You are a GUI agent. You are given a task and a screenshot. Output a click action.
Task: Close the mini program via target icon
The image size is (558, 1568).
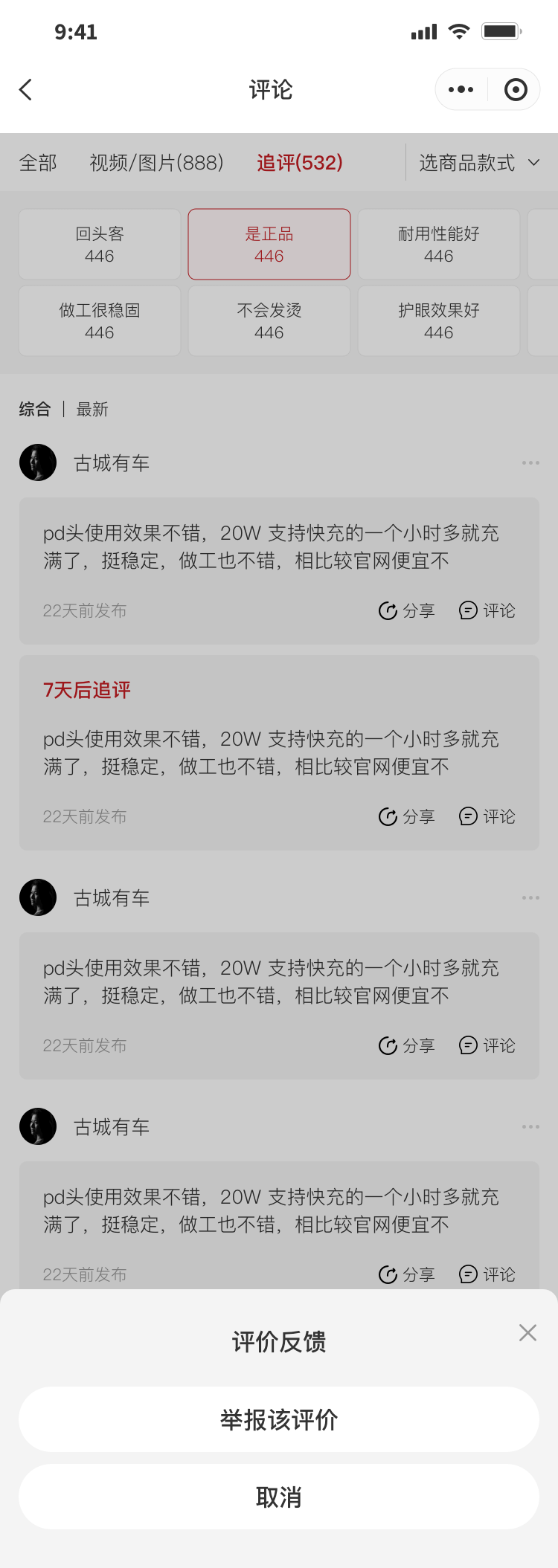(515, 90)
